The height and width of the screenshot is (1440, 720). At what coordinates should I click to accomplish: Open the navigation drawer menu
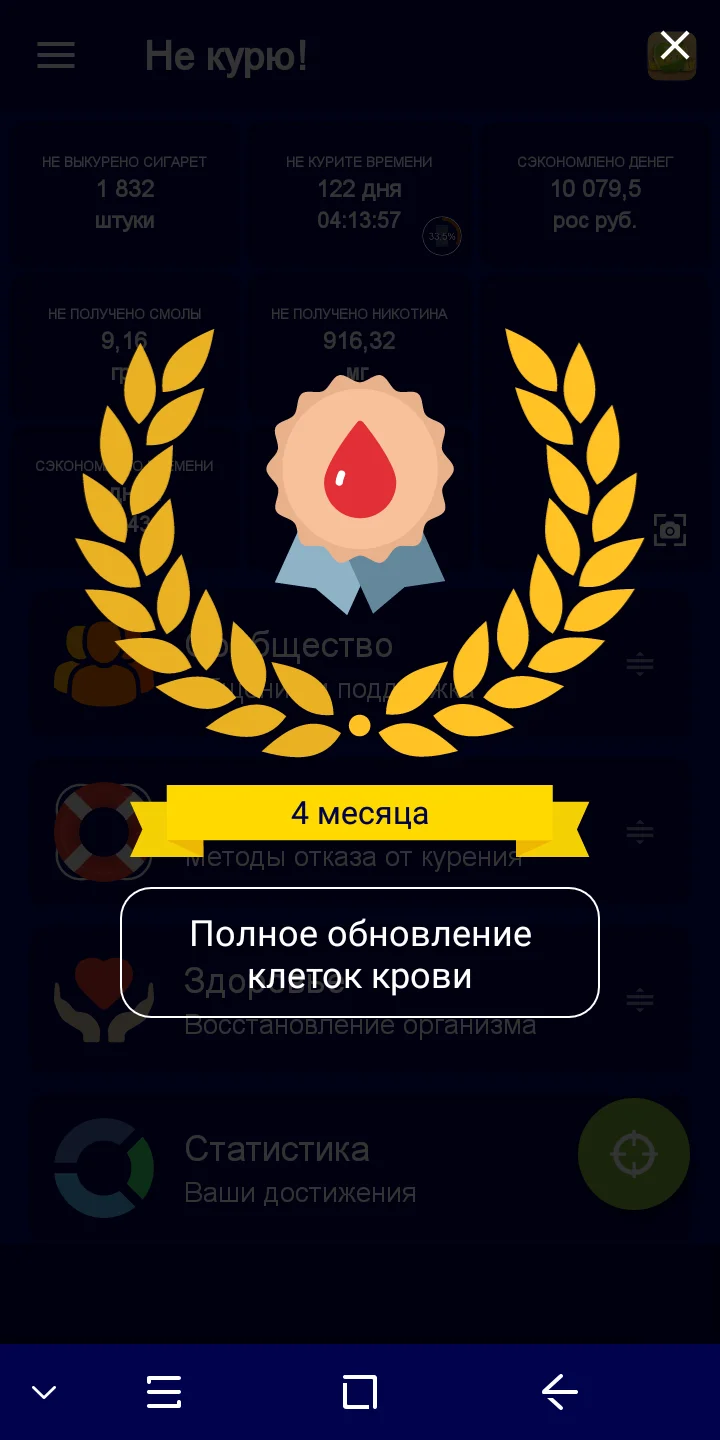coord(55,55)
